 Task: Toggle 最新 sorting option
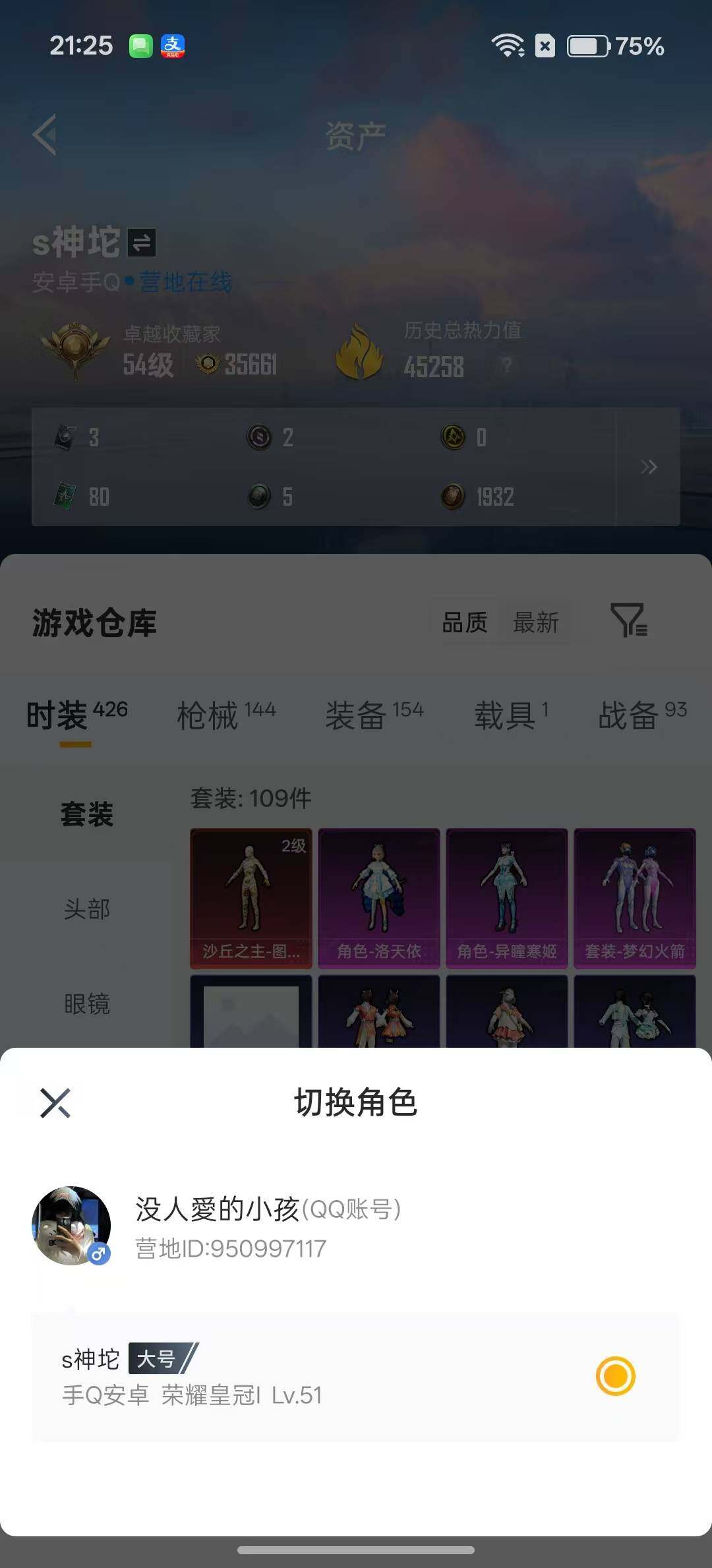pyautogui.click(x=537, y=621)
